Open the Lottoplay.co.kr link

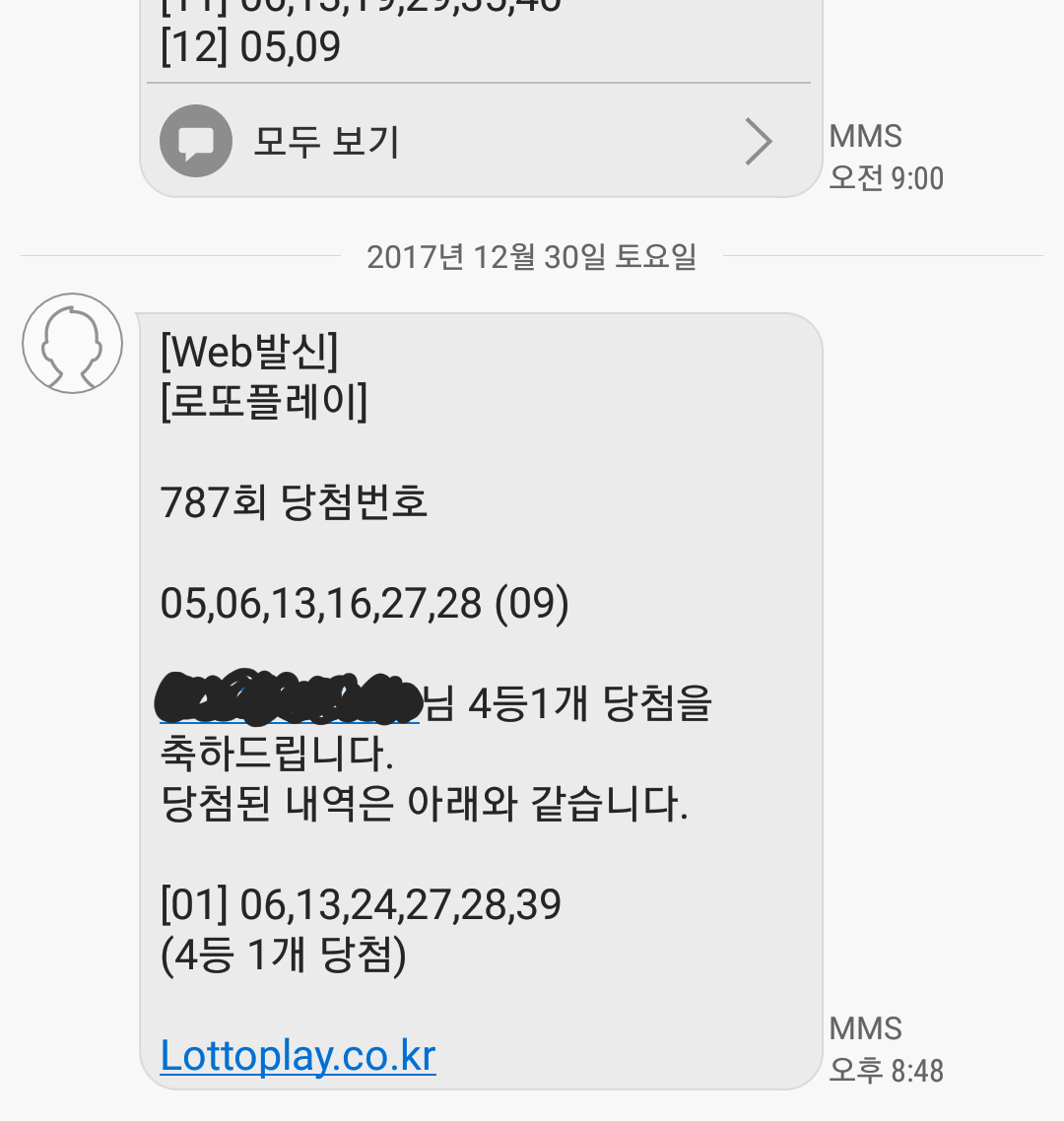(298, 1056)
